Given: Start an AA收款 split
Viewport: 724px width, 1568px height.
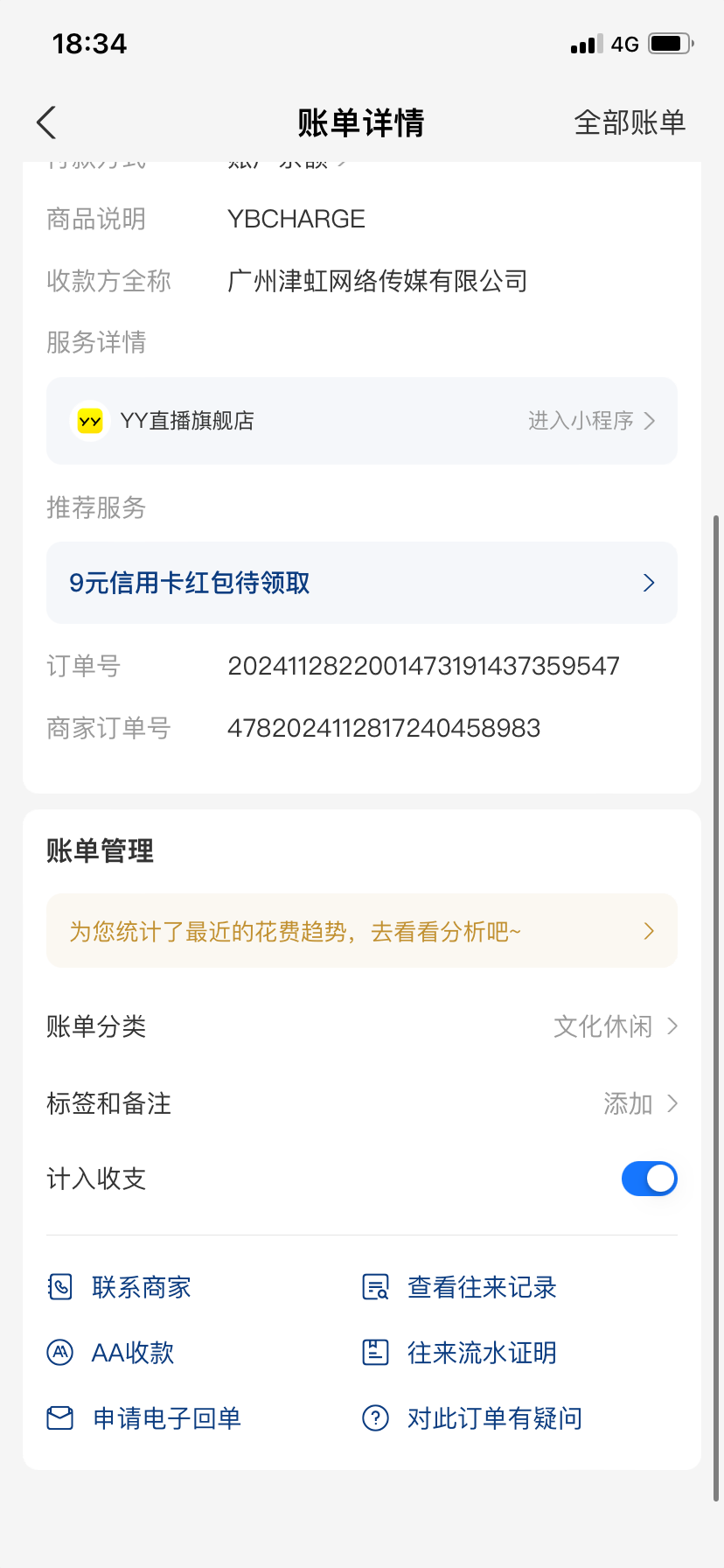Looking at the screenshot, I should pyautogui.click(x=111, y=1353).
